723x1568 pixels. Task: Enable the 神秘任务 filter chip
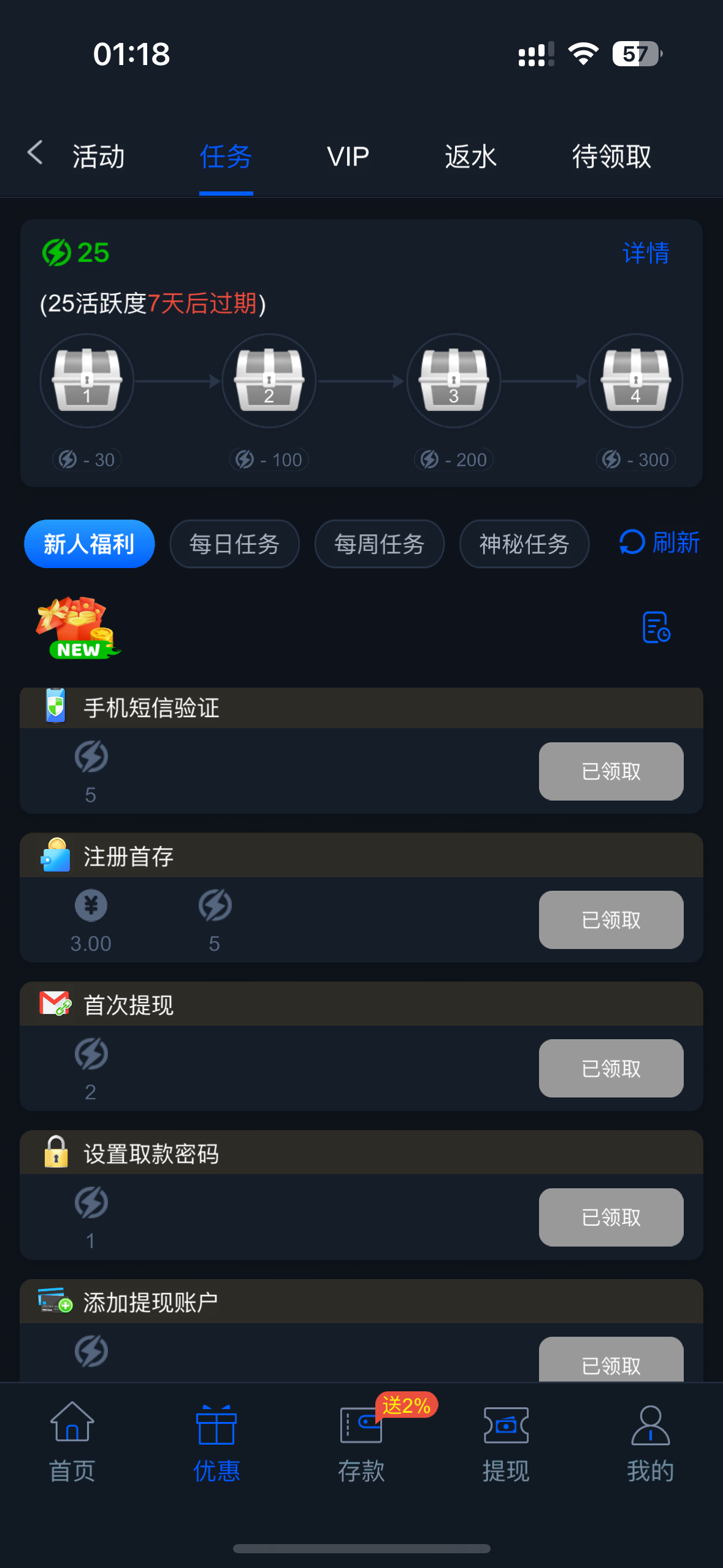524,544
